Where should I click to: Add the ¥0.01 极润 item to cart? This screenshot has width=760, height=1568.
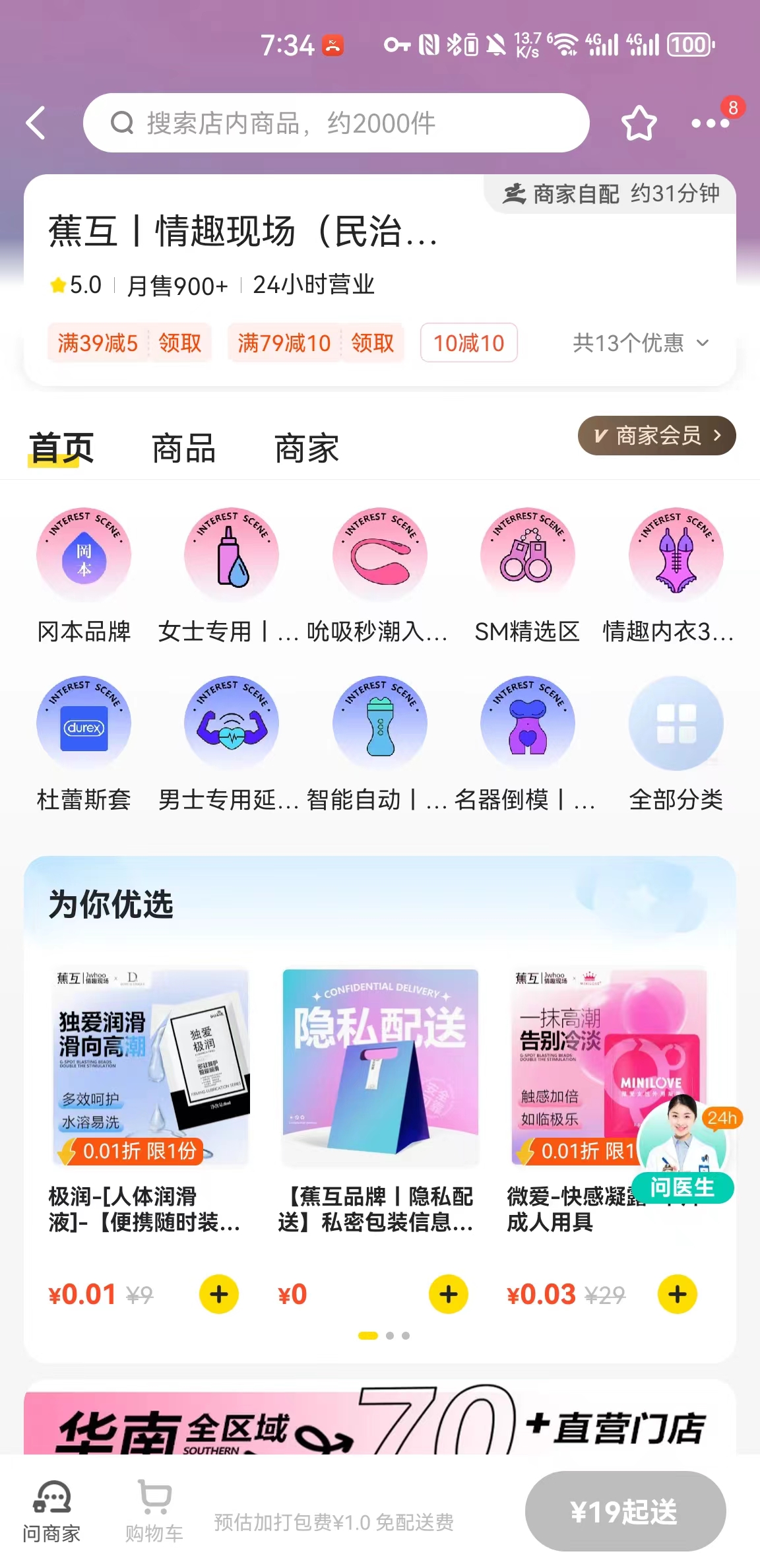(x=219, y=1294)
